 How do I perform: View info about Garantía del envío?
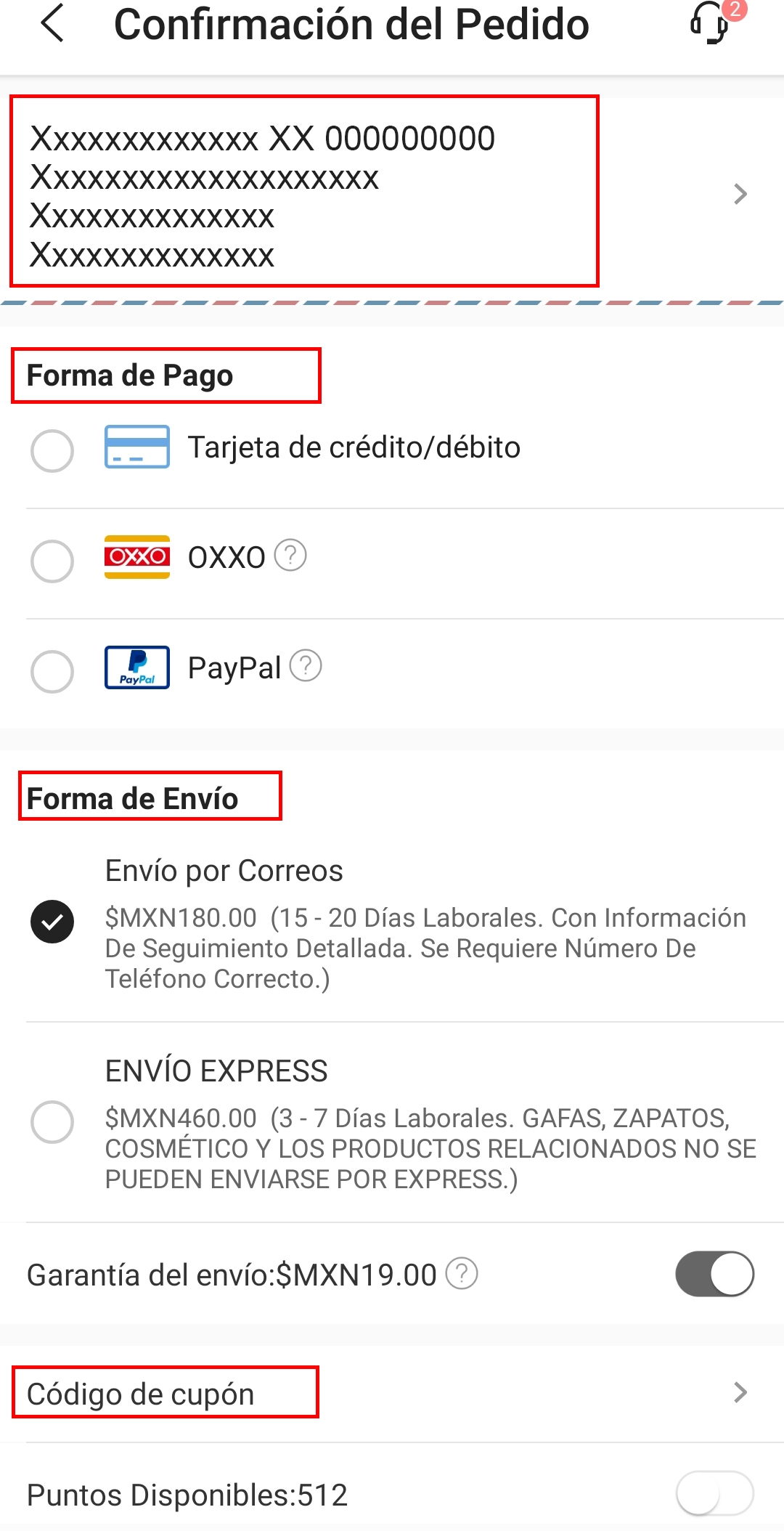[462, 1273]
